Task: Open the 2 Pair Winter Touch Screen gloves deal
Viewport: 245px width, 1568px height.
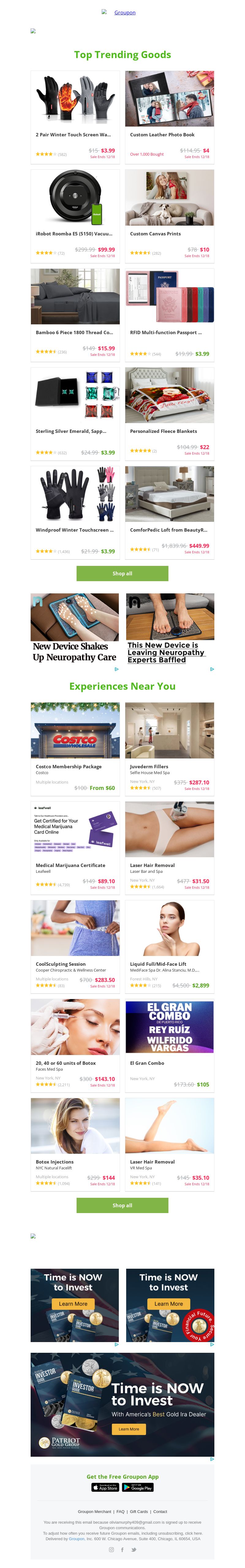Action: 73,135
